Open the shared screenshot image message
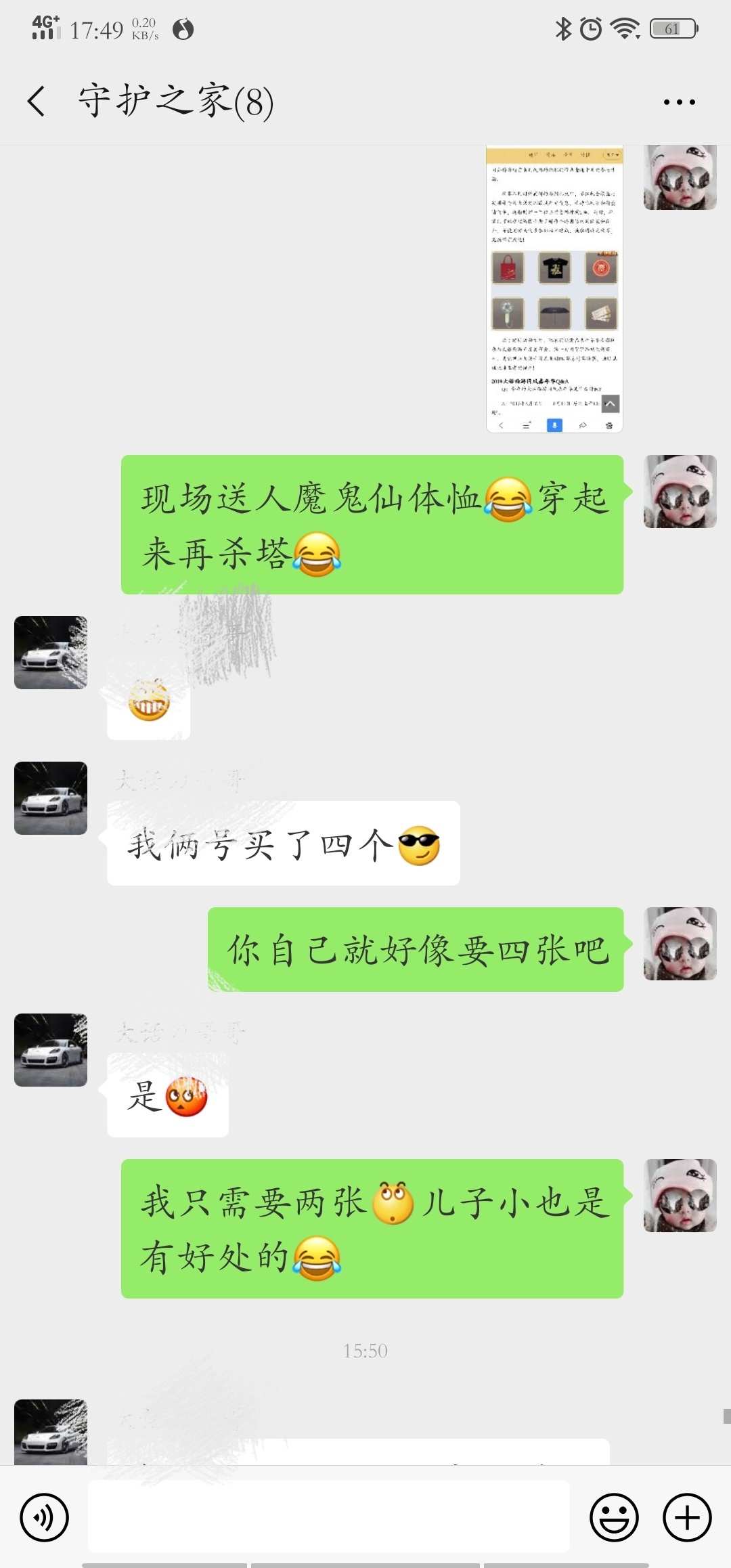This screenshot has height=1568, width=731. pyautogui.click(x=554, y=290)
